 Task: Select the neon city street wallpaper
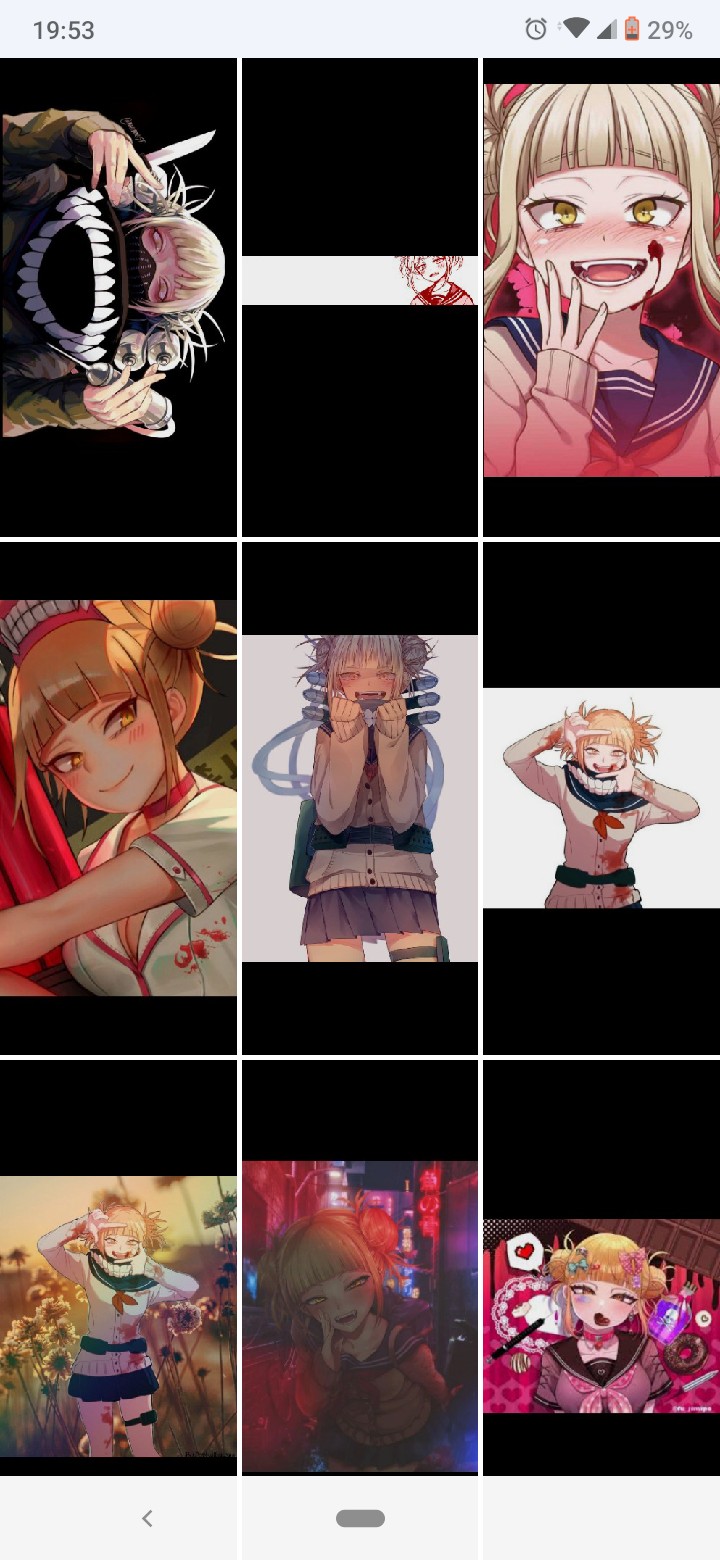pyautogui.click(x=360, y=1268)
